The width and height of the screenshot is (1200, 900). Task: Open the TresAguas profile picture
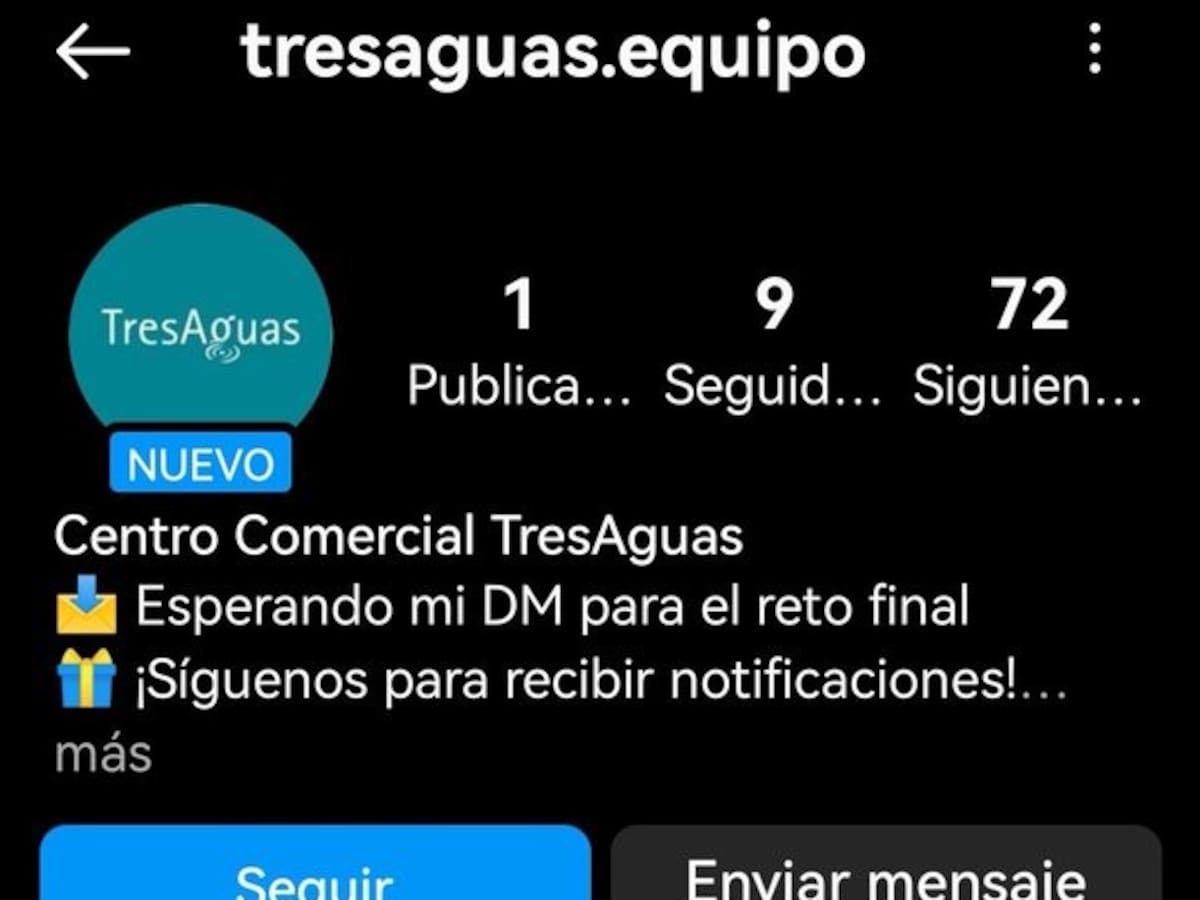click(200, 332)
